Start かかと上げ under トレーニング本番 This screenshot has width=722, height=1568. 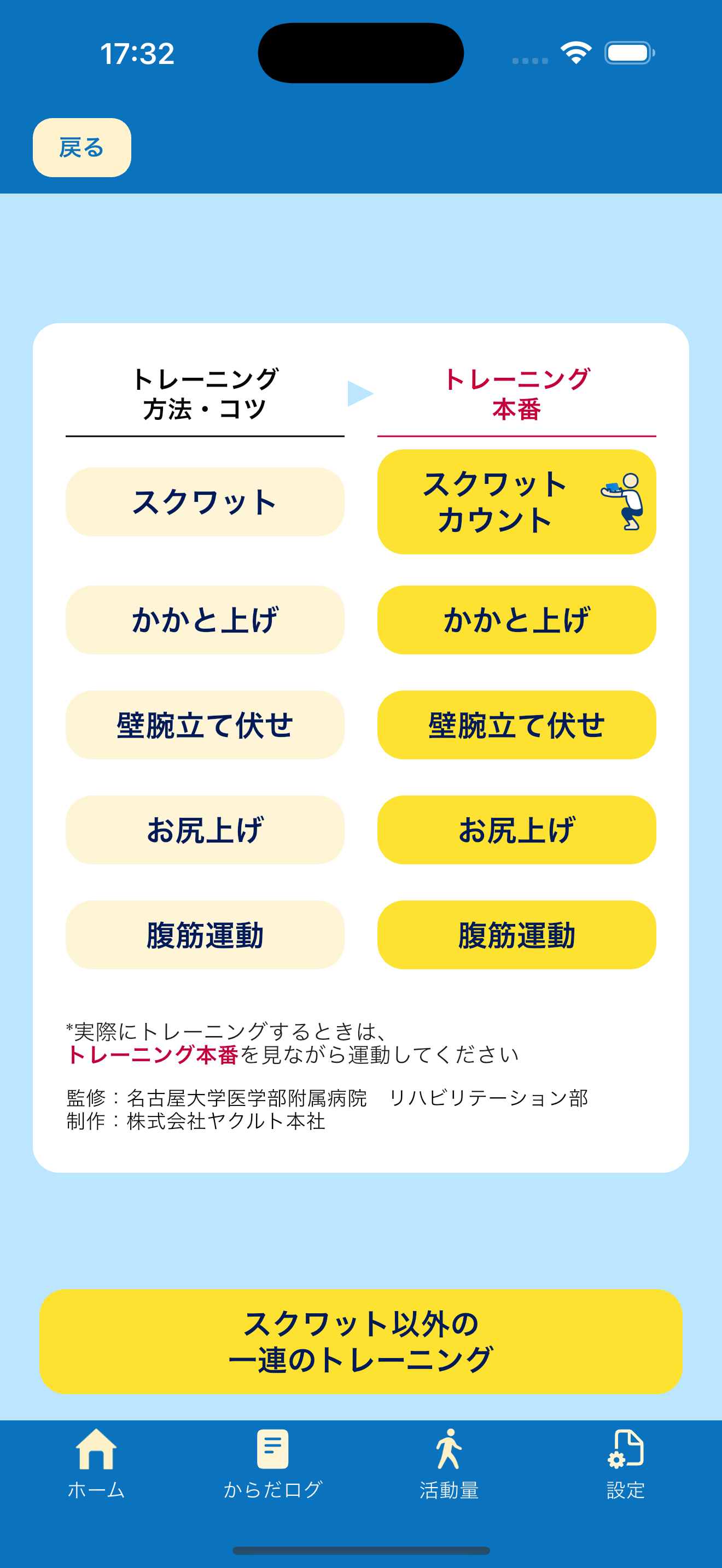tap(516, 621)
